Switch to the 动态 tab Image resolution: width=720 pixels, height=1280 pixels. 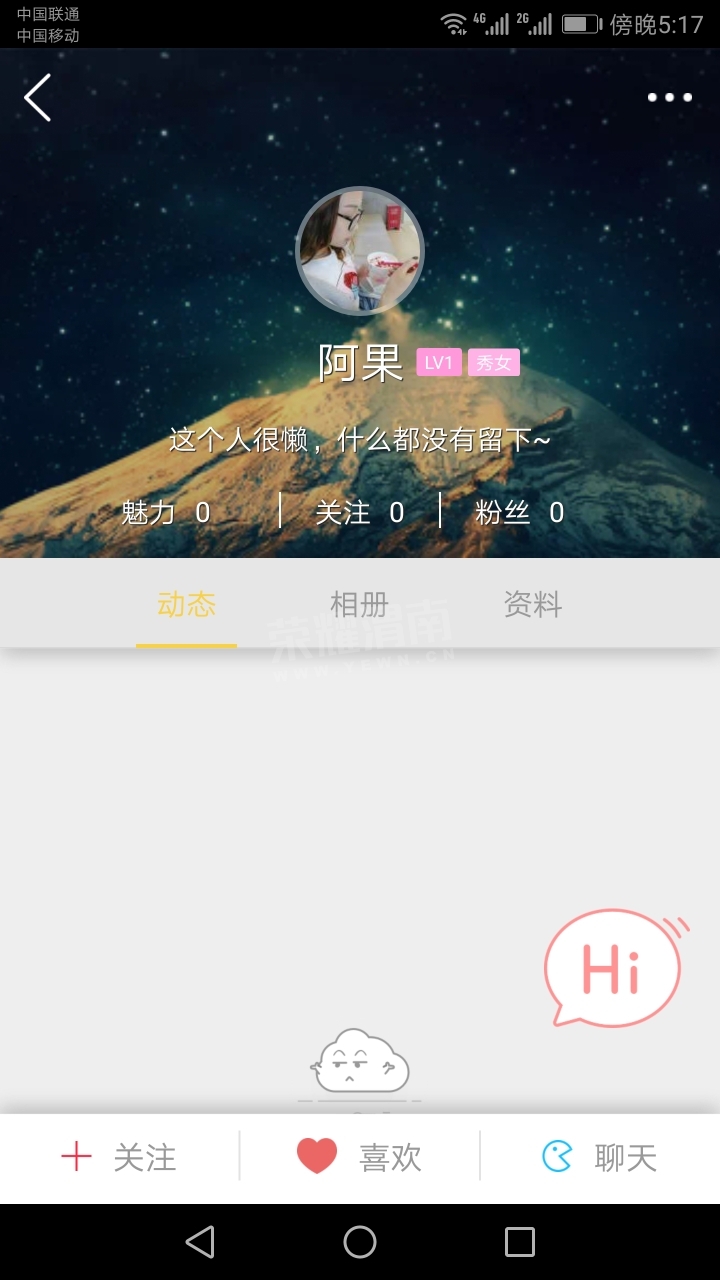[x=186, y=604]
